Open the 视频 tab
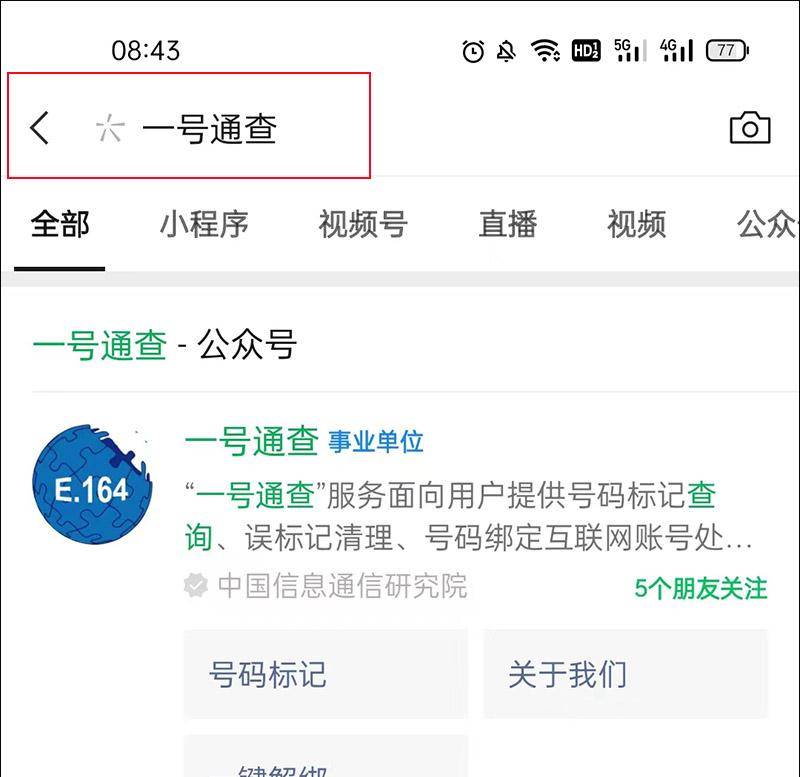Image resolution: width=800 pixels, height=777 pixels. pyautogui.click(x=636, y=224)
